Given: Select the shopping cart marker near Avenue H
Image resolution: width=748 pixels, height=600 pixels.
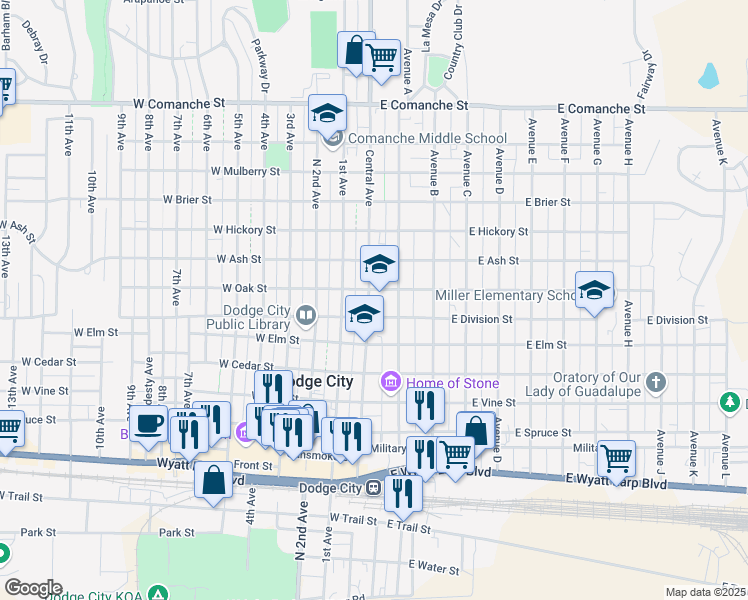Looking at the screenshot, I should (617, 460).
